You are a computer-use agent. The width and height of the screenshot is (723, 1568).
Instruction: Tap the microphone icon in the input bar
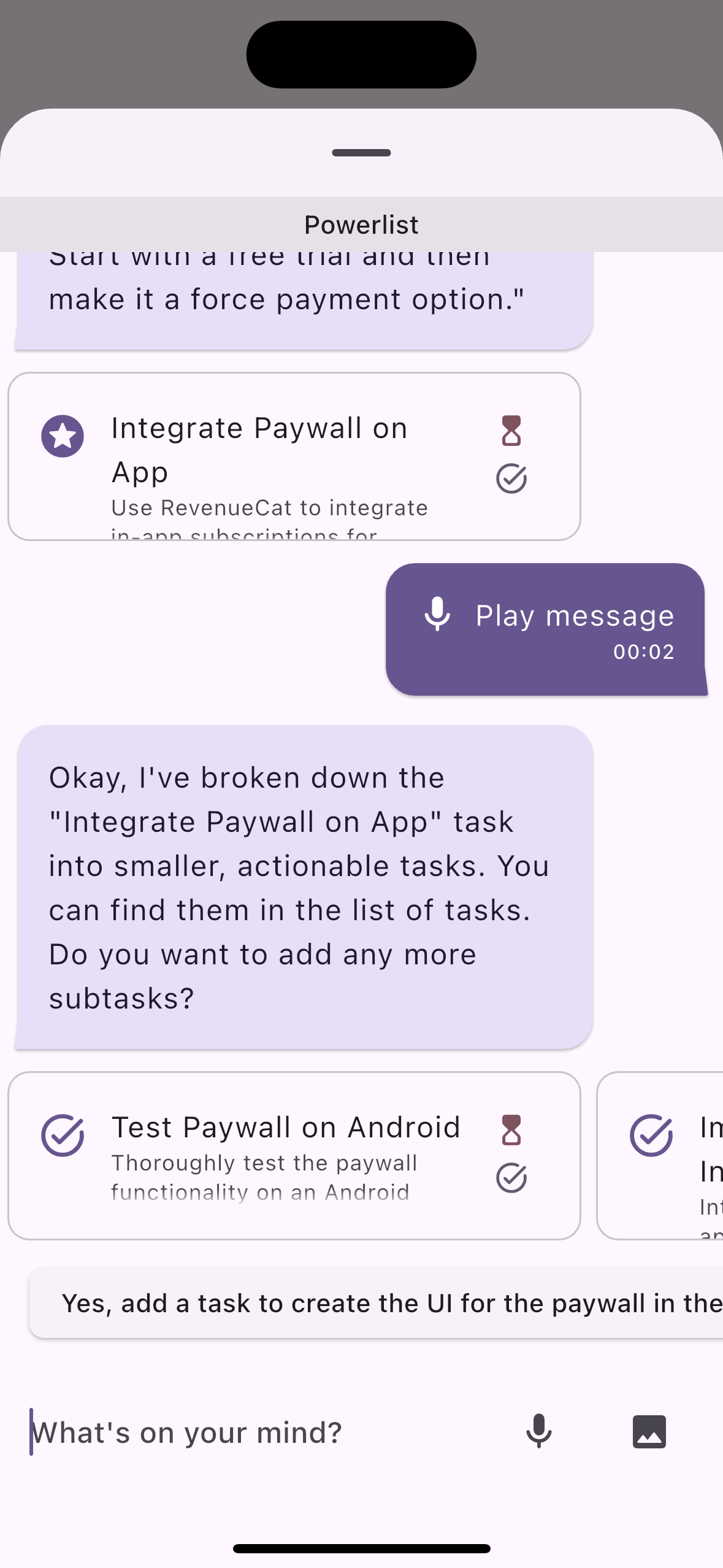point(538,1431)
